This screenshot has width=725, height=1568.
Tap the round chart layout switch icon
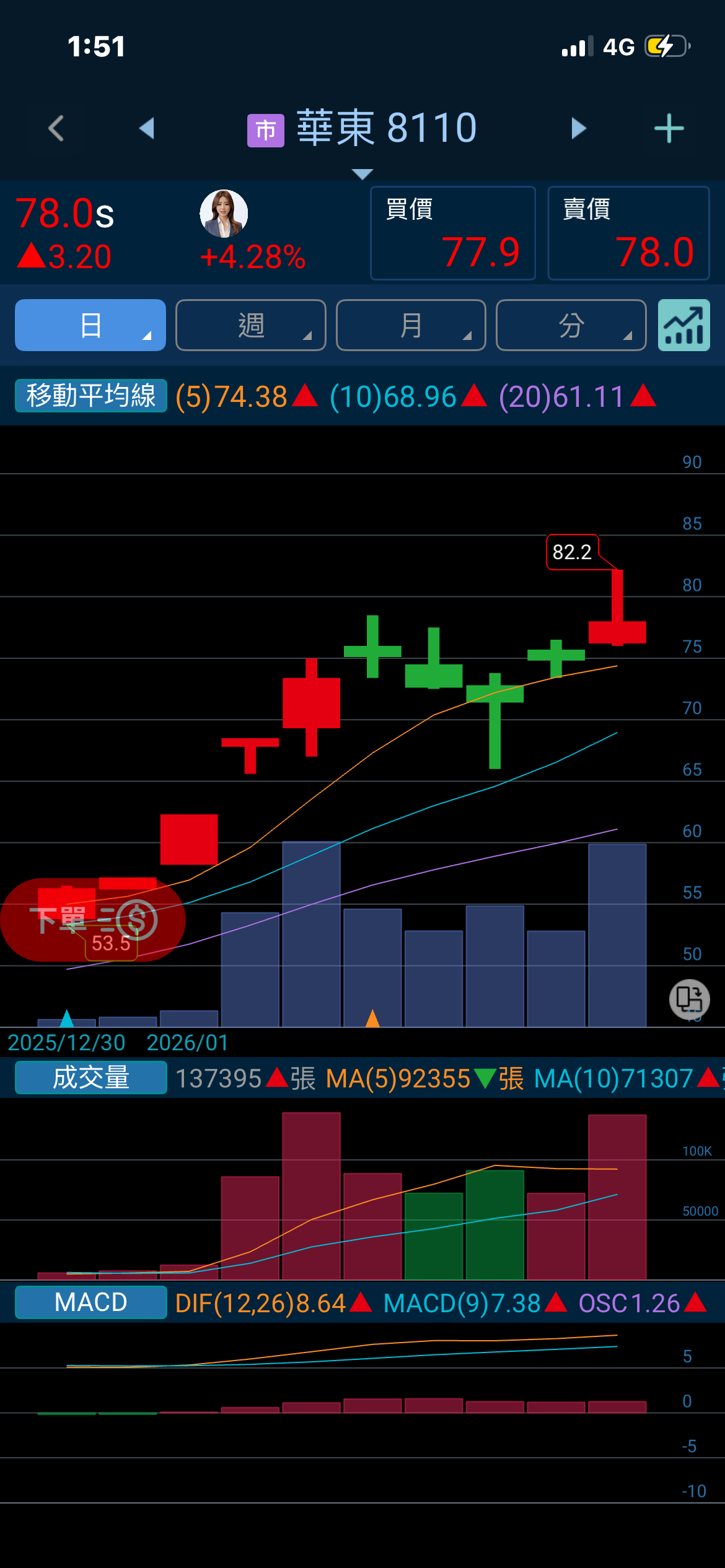click(689, 999)
